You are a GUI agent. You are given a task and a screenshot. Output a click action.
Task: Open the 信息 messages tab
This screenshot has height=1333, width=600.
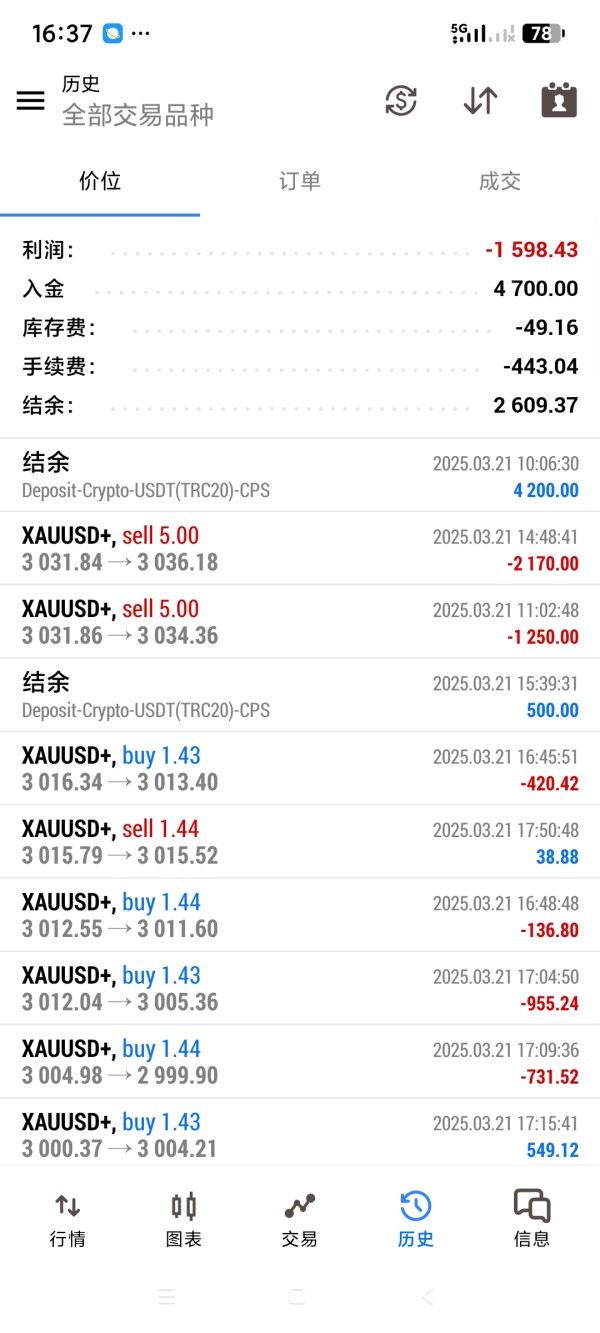532,1219
